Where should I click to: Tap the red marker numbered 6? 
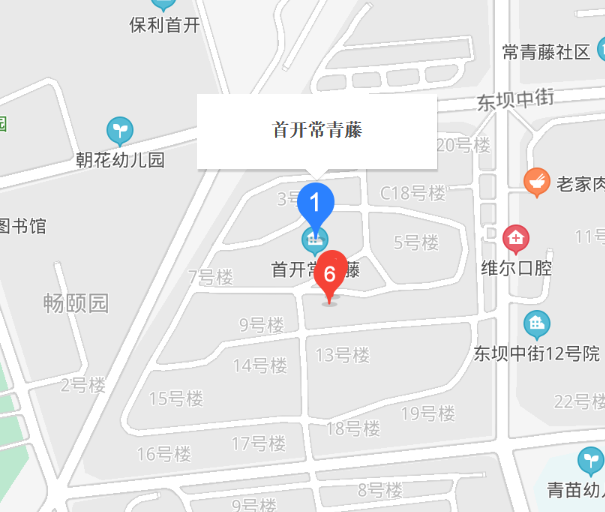coord(330,272)
